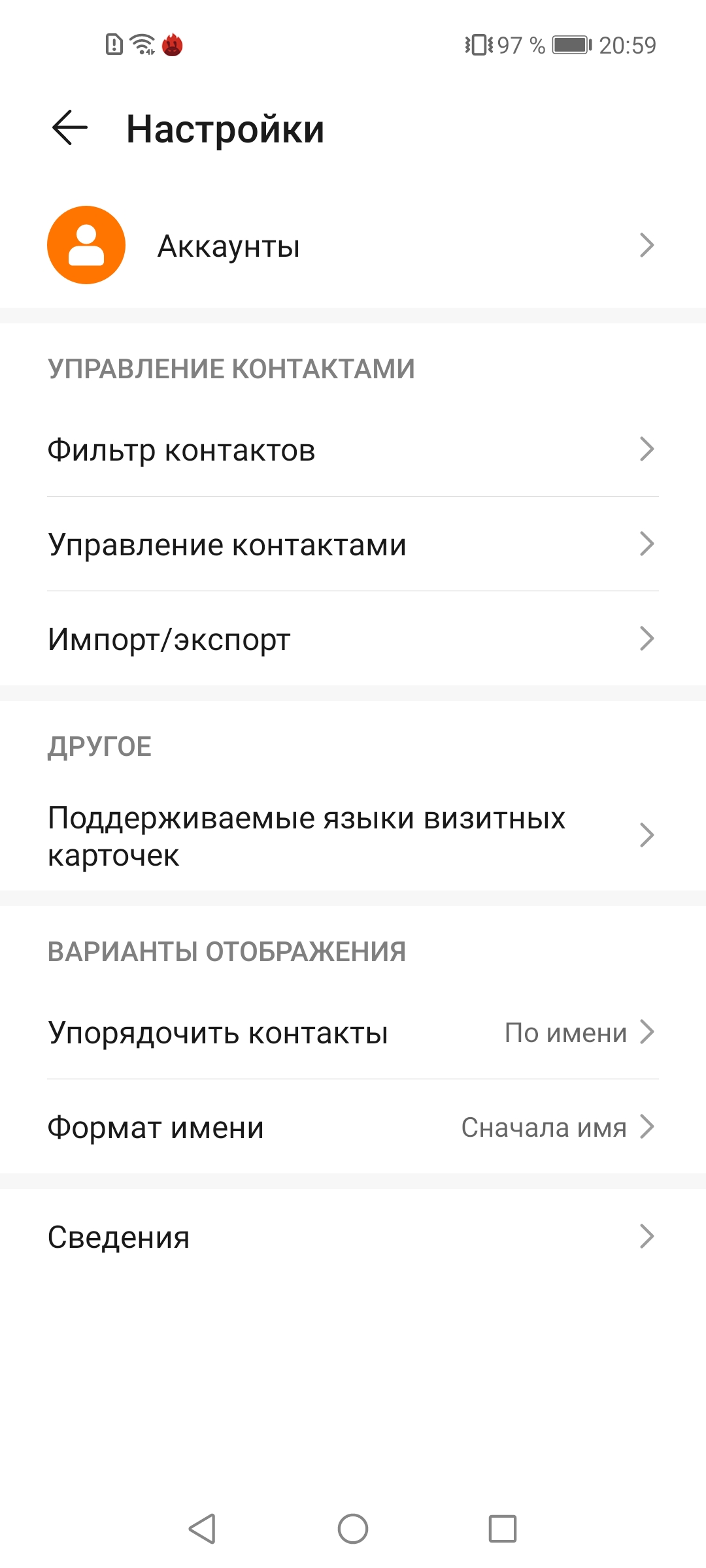Image resolution: width=706 pixels, height=1568 pixels.
Task: Open Поддерживаемые языки визитных карточек
Action: tap(353, 836)
